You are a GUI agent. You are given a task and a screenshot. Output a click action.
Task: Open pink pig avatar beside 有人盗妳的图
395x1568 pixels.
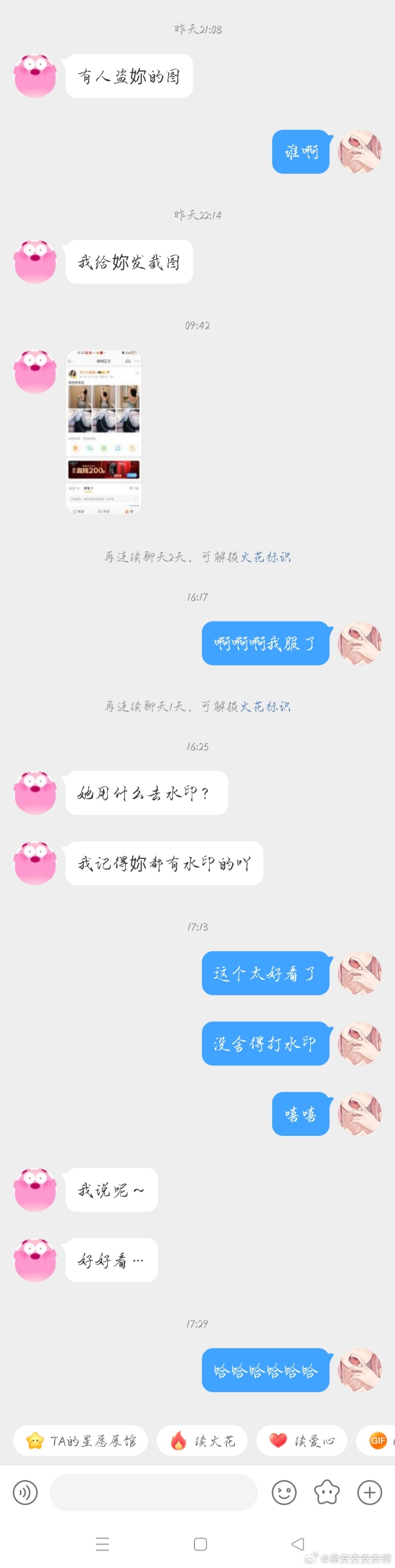point(35,76)
